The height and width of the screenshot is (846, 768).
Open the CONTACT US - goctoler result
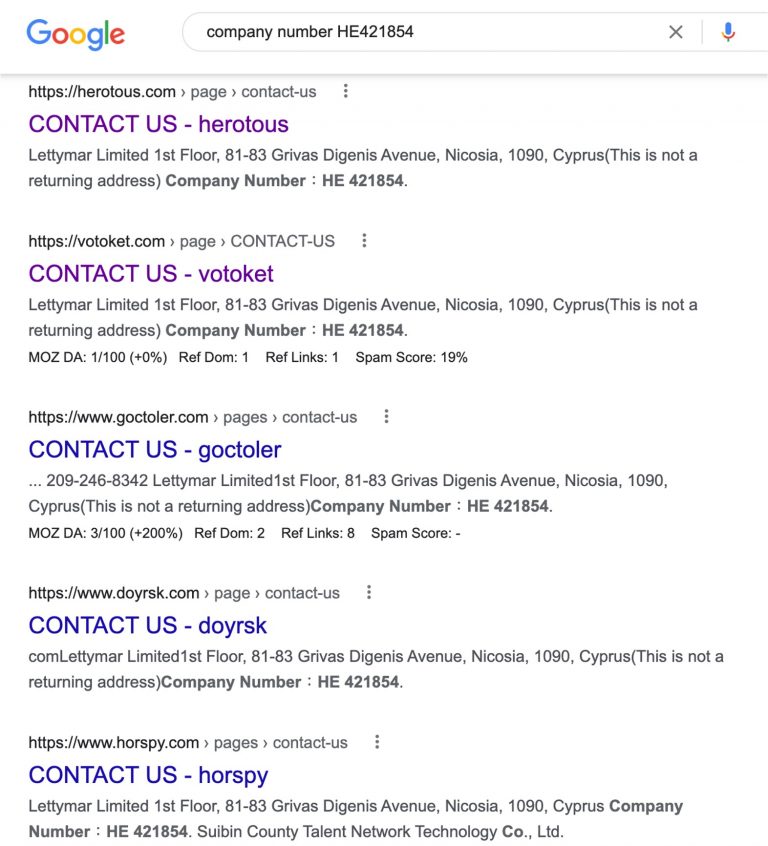click(x=154, y=450)
